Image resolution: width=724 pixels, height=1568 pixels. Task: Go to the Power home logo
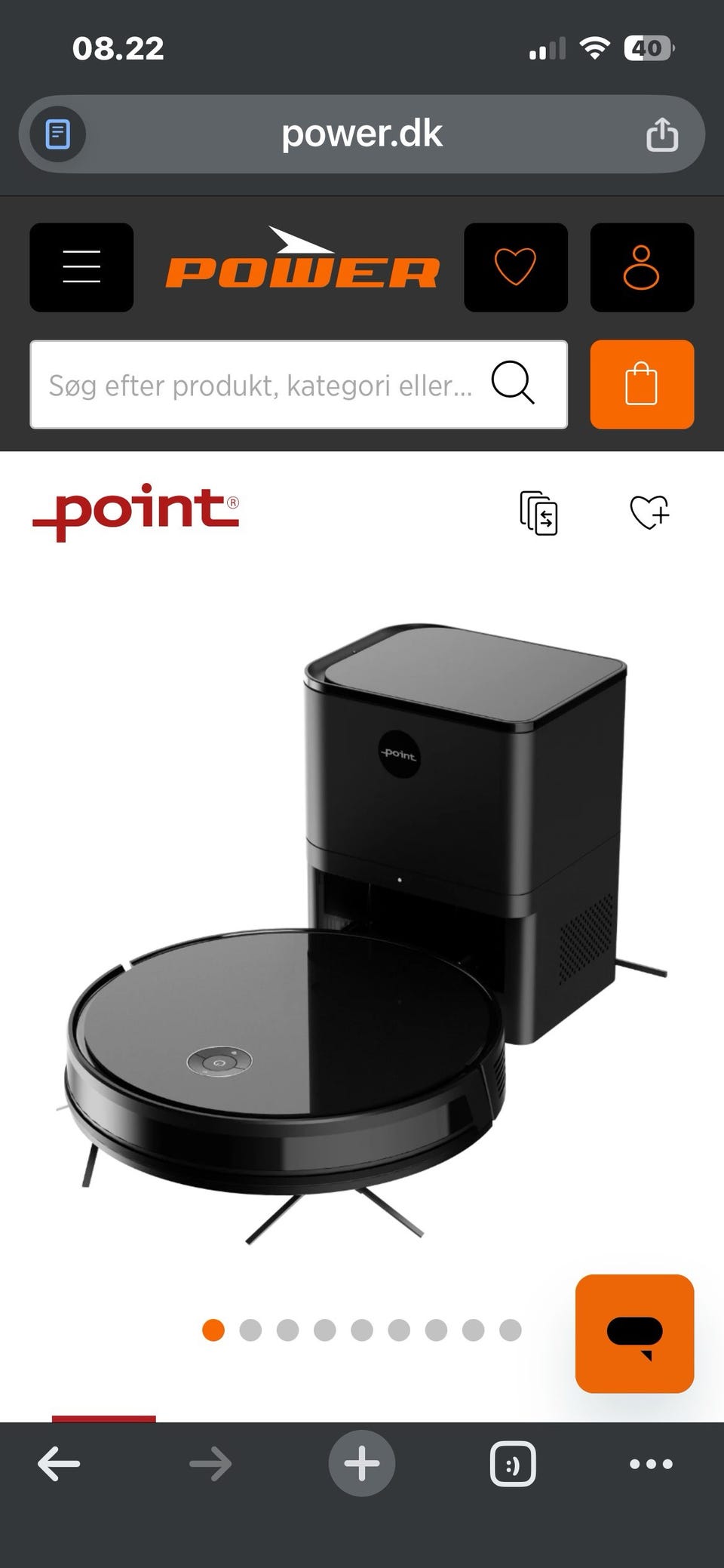tap(302, 258)
